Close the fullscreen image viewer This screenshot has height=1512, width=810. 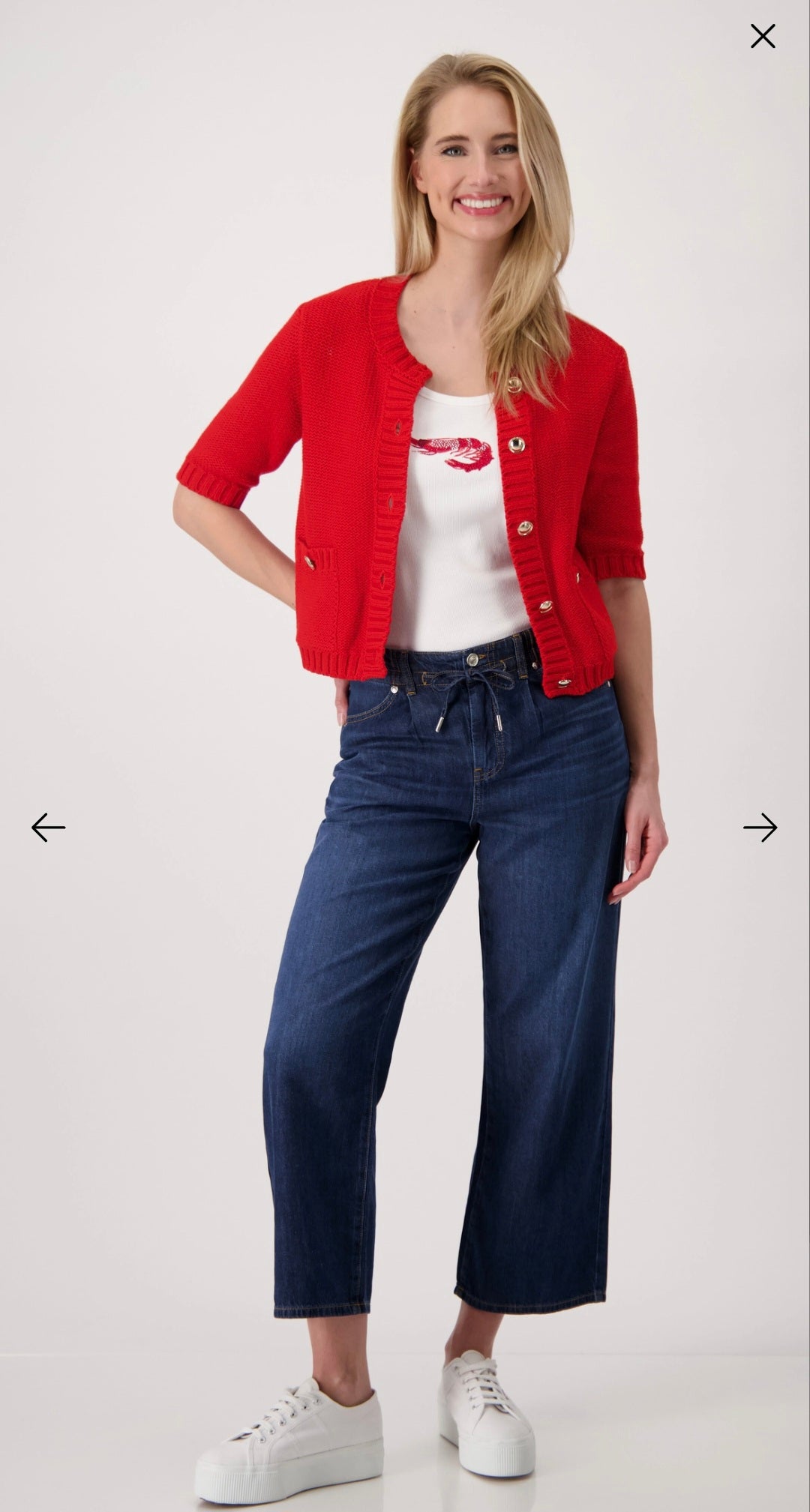[762, 36]
